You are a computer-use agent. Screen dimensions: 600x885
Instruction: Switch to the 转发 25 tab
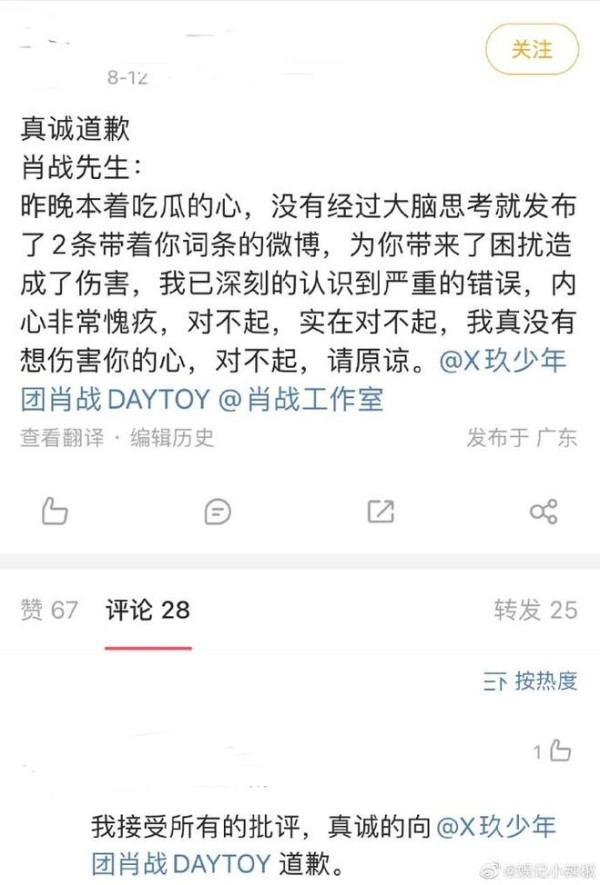tap(535, 609)
